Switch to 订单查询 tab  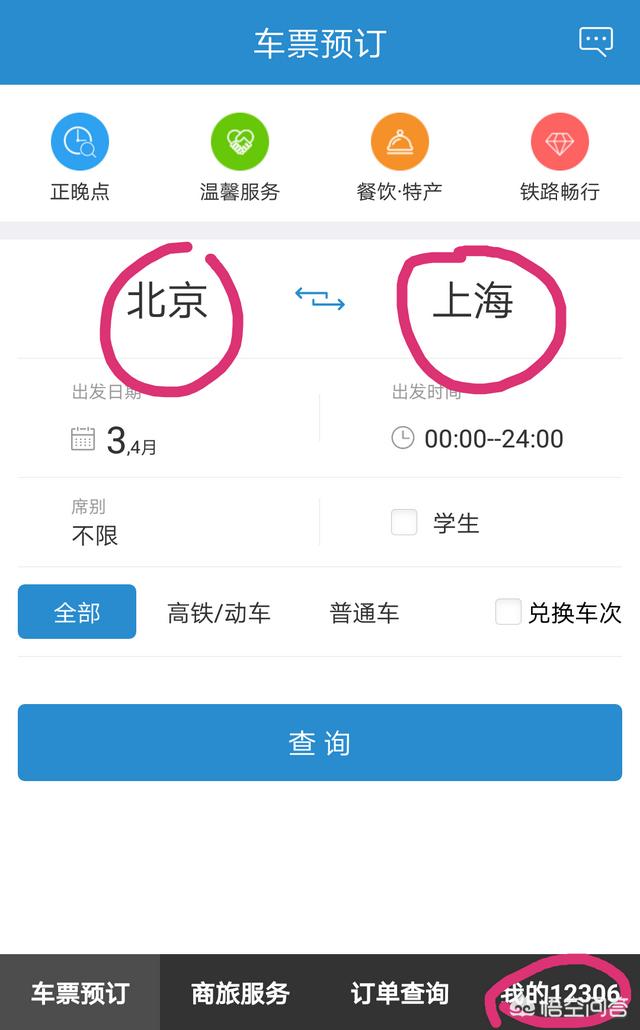(x=400, y=993)
